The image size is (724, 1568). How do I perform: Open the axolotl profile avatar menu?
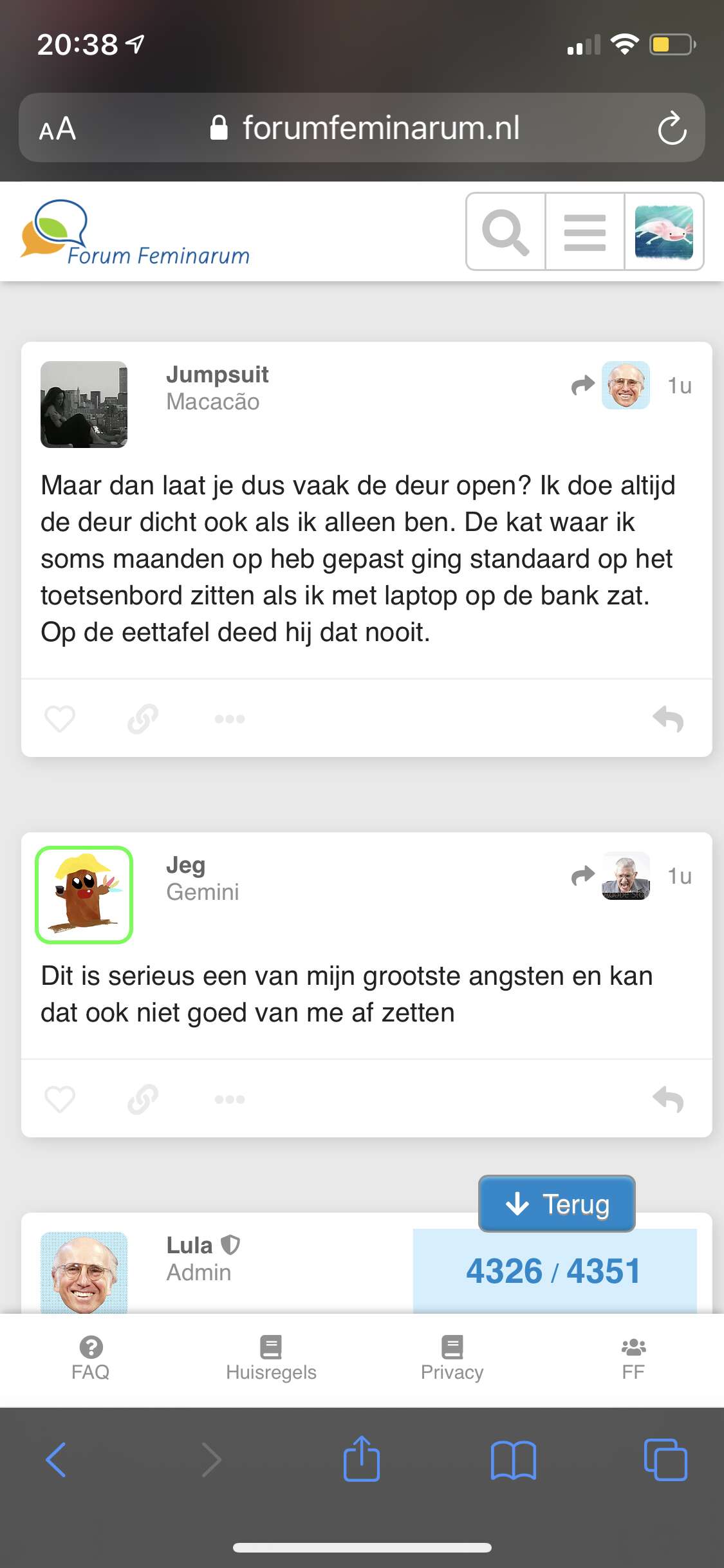(664, 232)
